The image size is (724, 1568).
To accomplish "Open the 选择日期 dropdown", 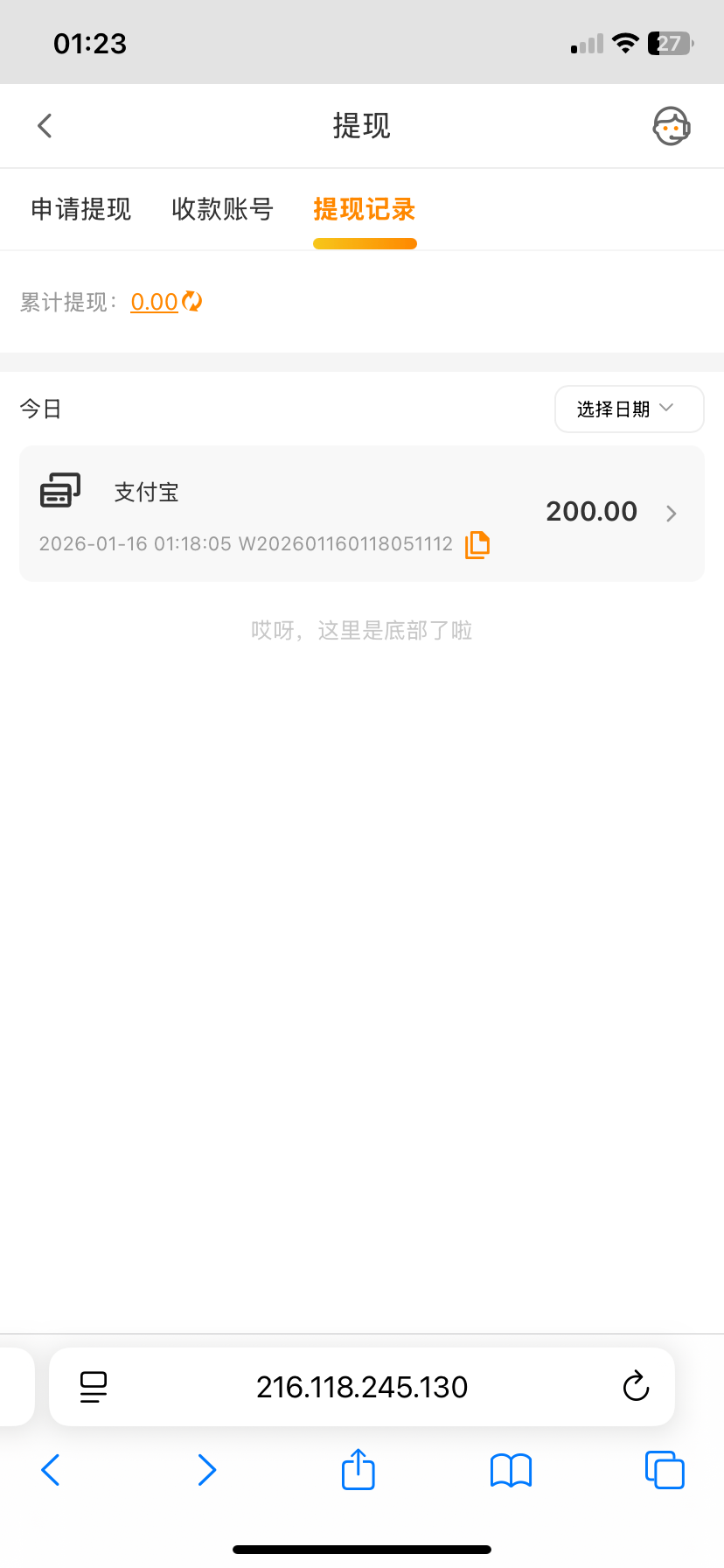I will 629,409.
